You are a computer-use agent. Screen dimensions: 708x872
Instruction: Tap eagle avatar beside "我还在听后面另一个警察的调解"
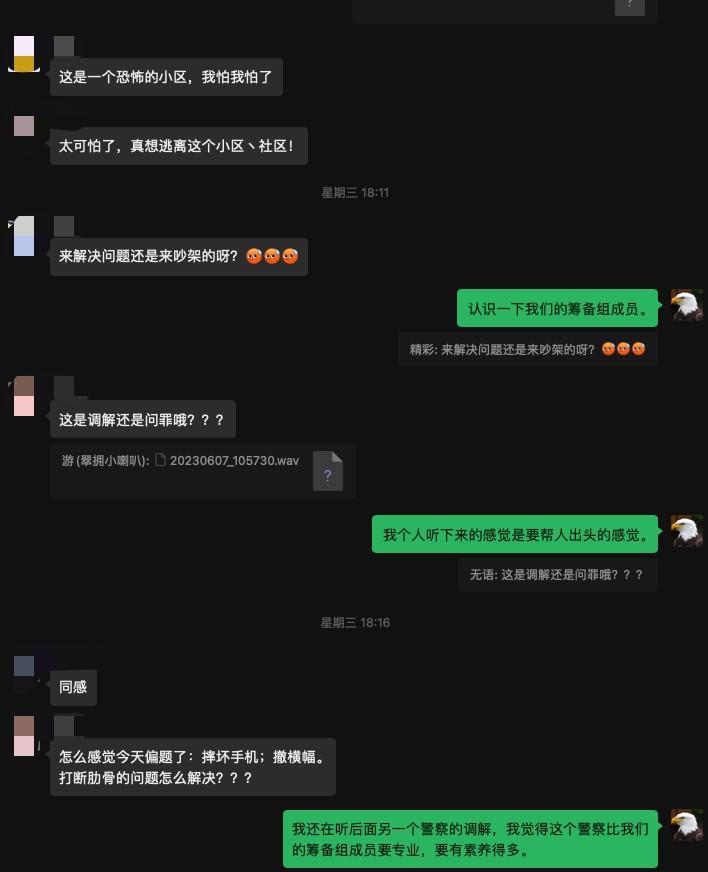click(686, 826)
